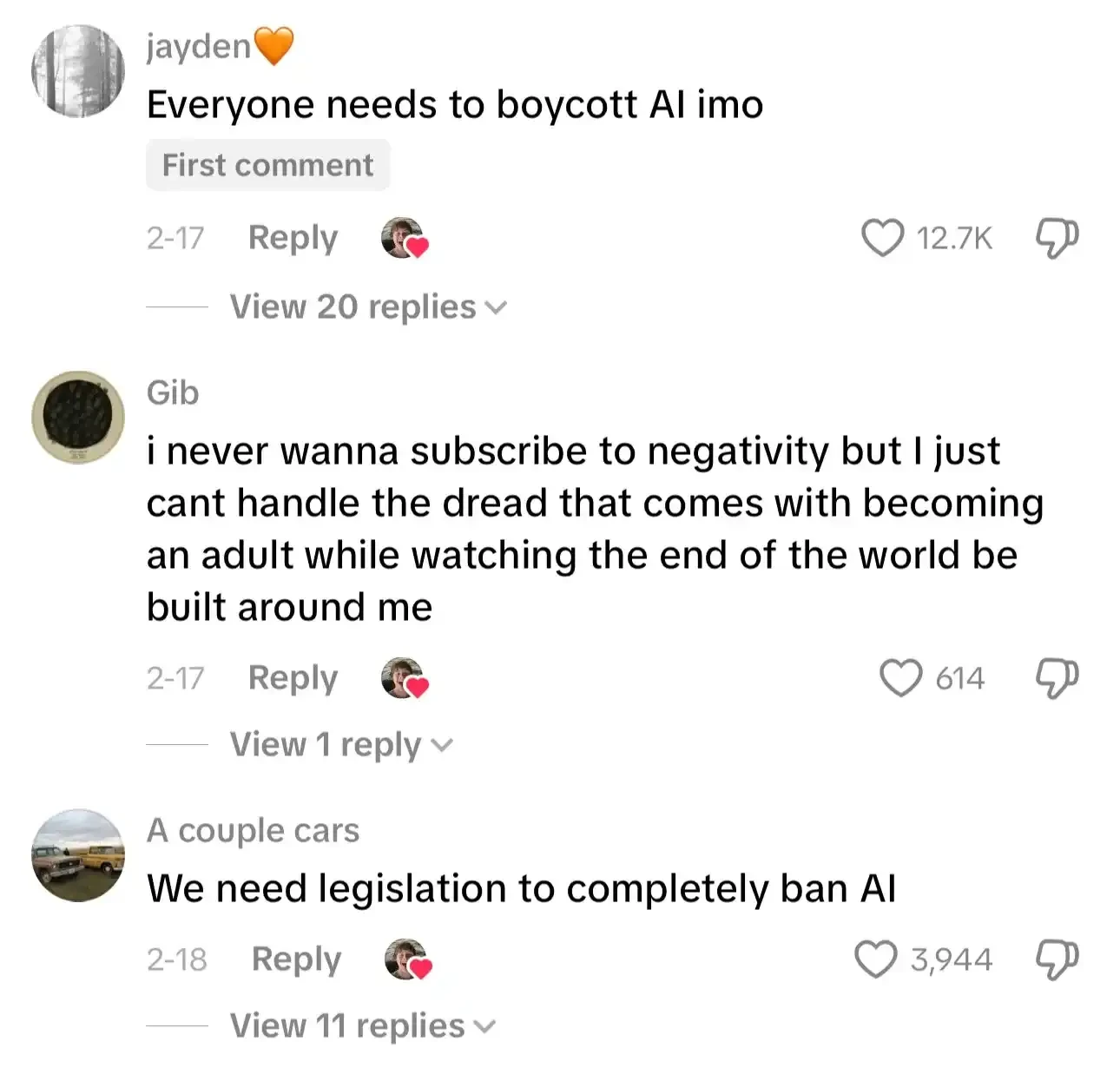Reply to Gib's comment
This screenshot has height=1068, width=1120.
point(293,678)
